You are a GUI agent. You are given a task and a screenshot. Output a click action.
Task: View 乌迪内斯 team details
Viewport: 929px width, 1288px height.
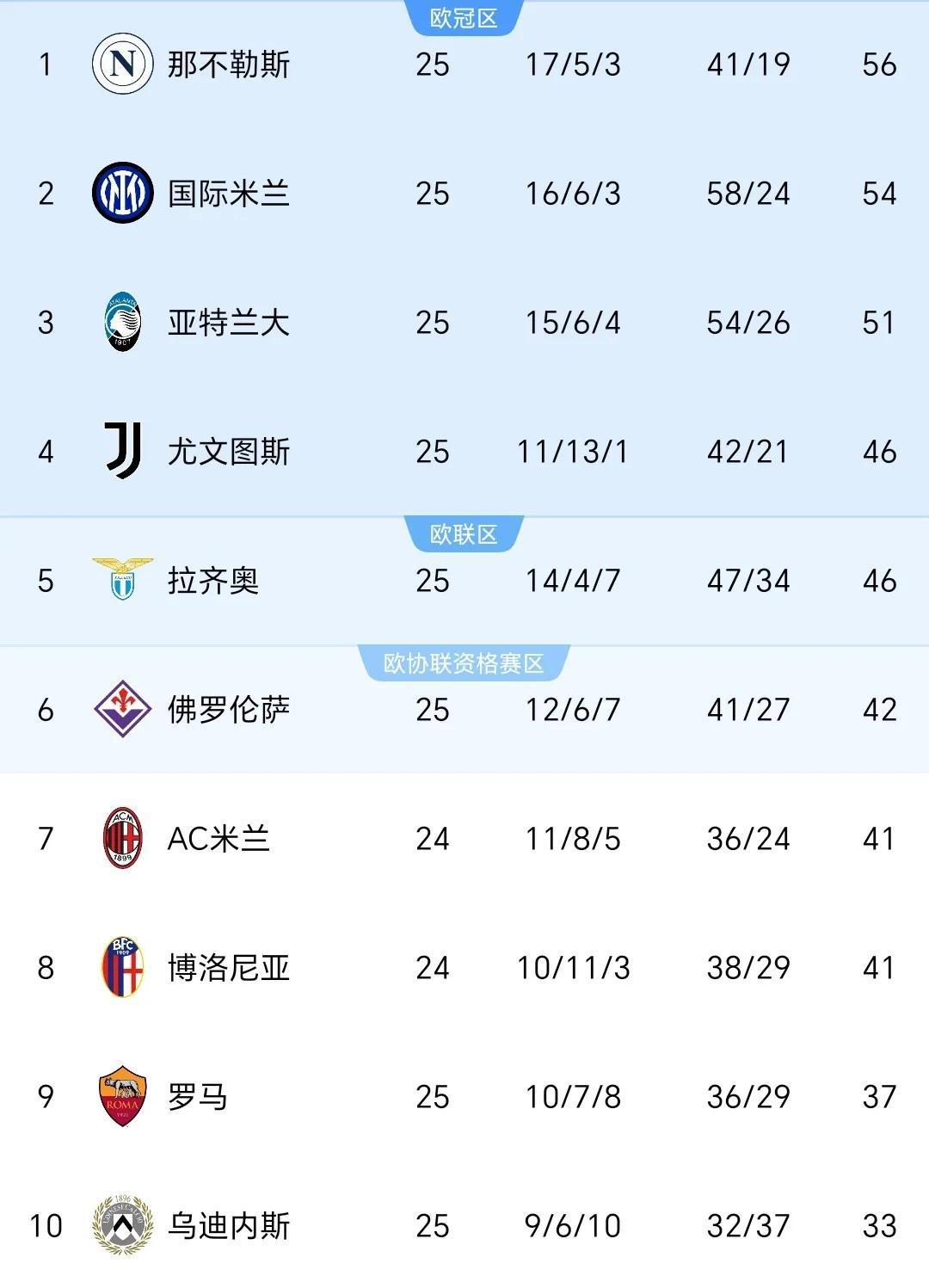tap(229, 1226)
